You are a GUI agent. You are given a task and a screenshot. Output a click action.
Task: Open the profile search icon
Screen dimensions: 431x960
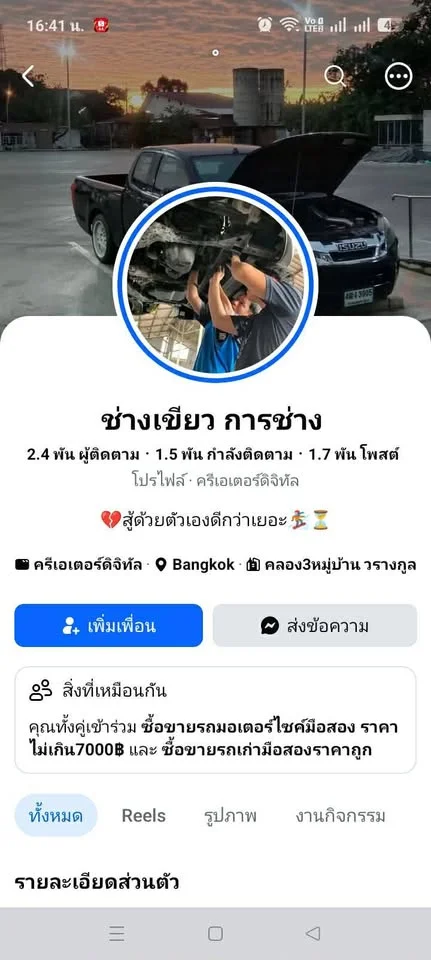(x=334, y=77)
